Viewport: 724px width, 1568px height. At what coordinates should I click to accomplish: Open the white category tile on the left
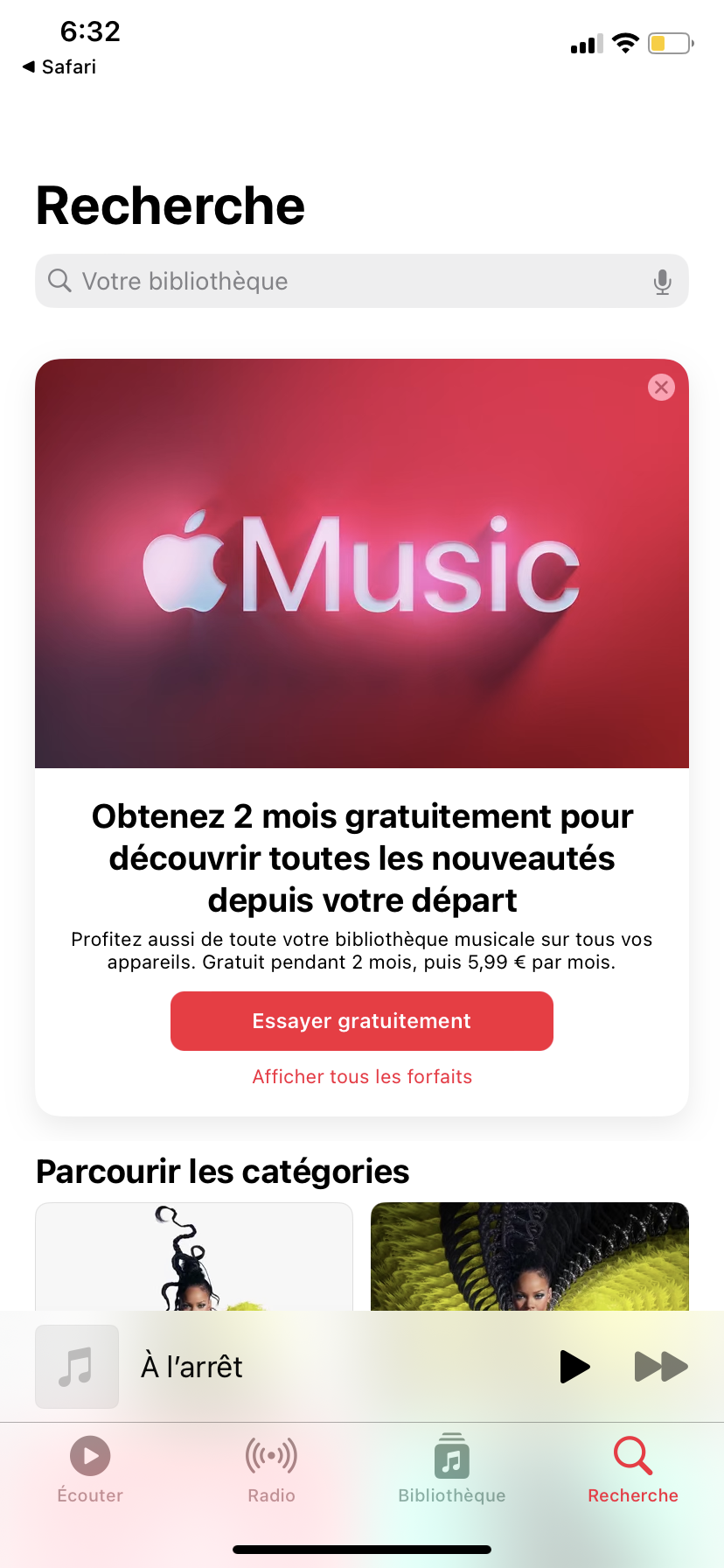point(194,1256)
